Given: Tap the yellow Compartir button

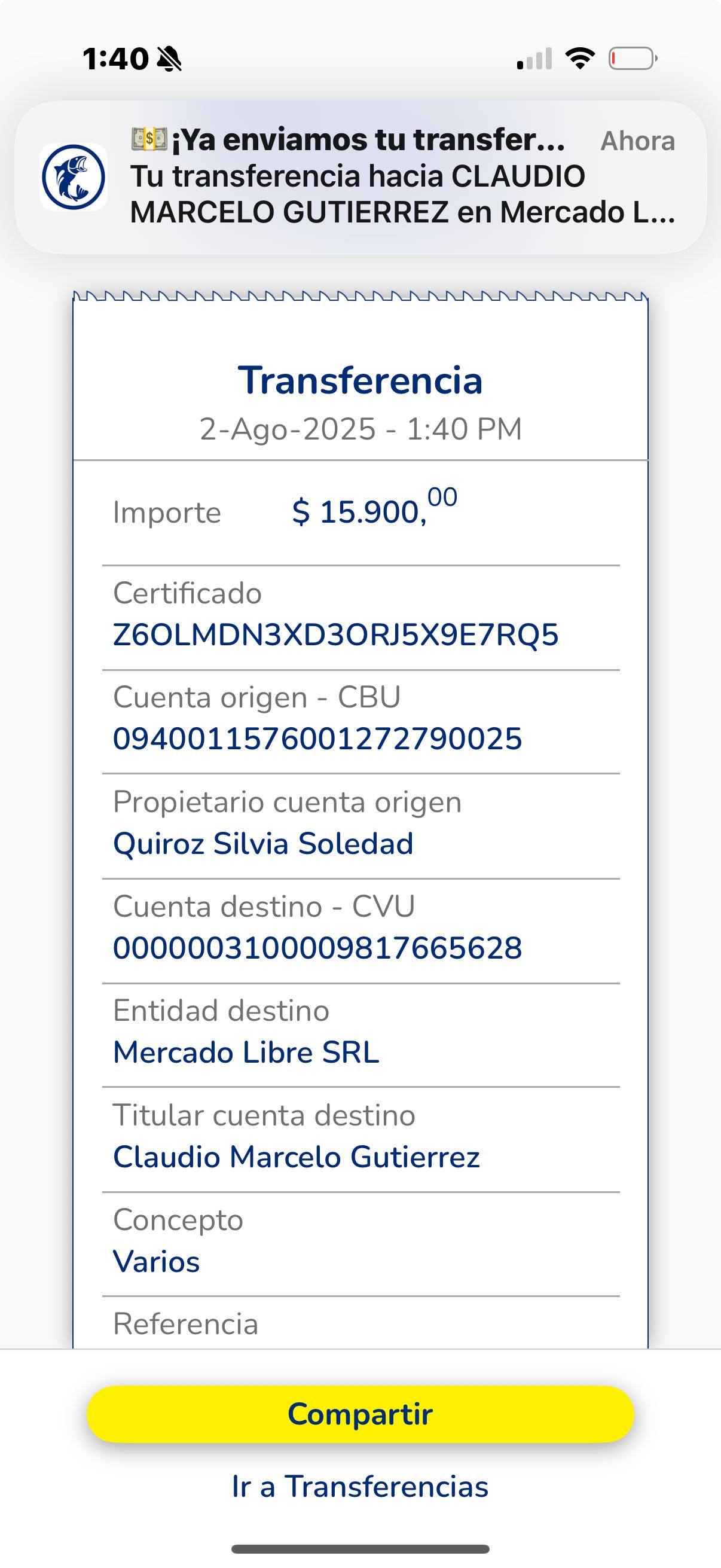Looking at the screenshot, I should (360, 1414).
